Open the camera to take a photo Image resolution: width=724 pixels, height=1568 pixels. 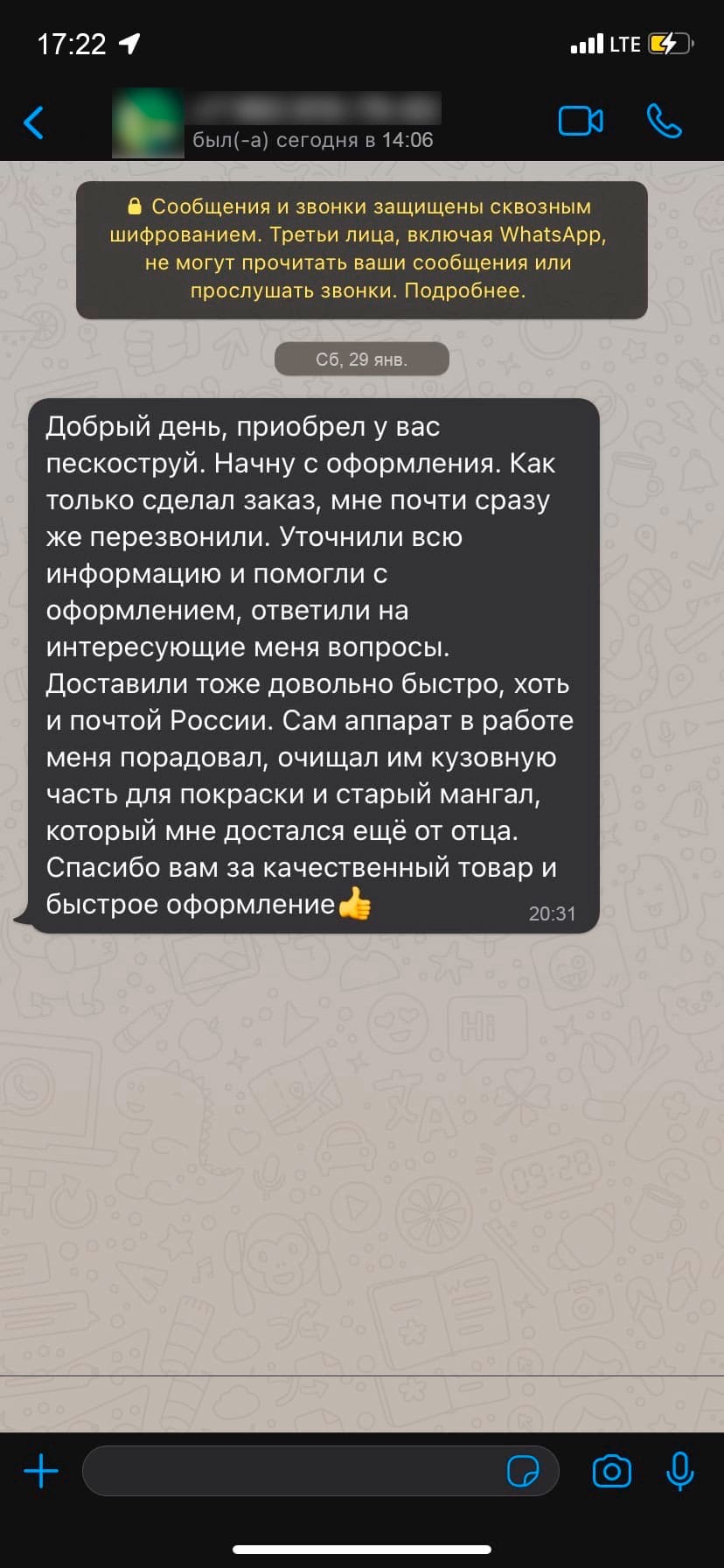611,1471
